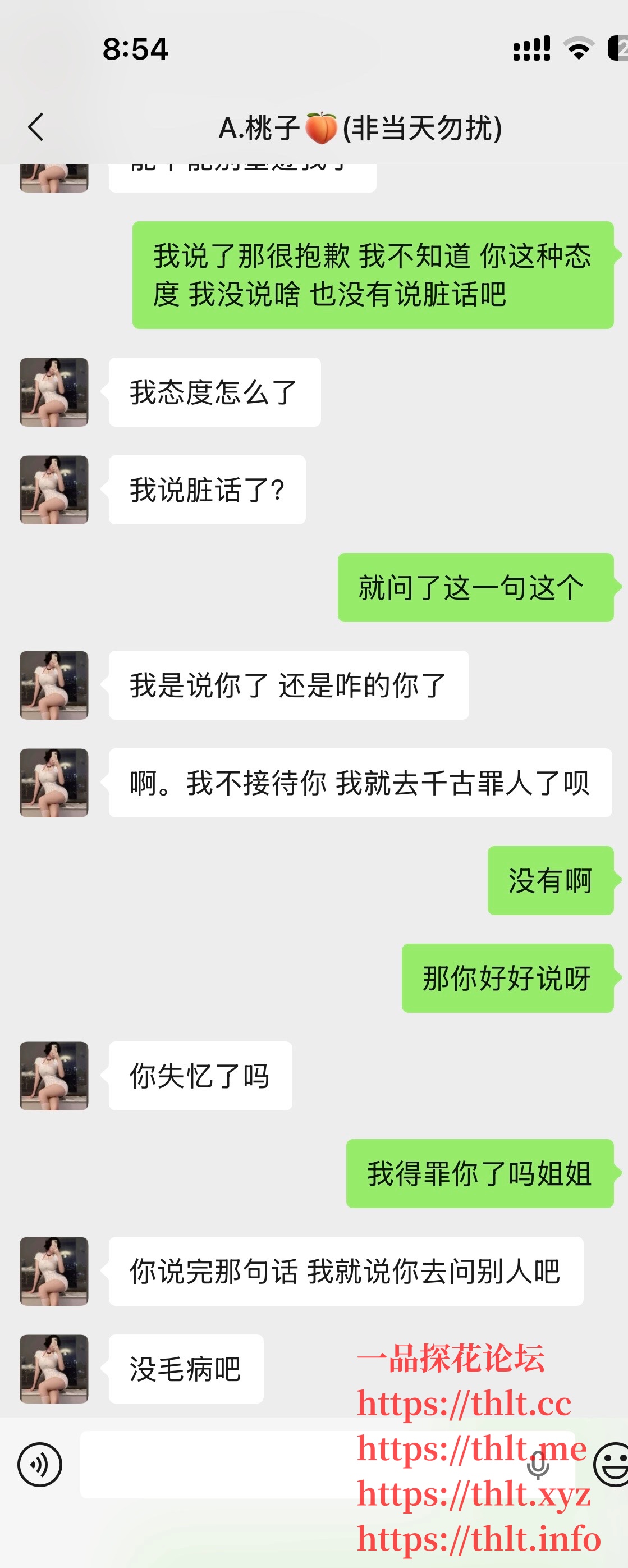628x1568 pixels.
Task: Open the emoji sticker panel
Action: (x=612, y=1465)
